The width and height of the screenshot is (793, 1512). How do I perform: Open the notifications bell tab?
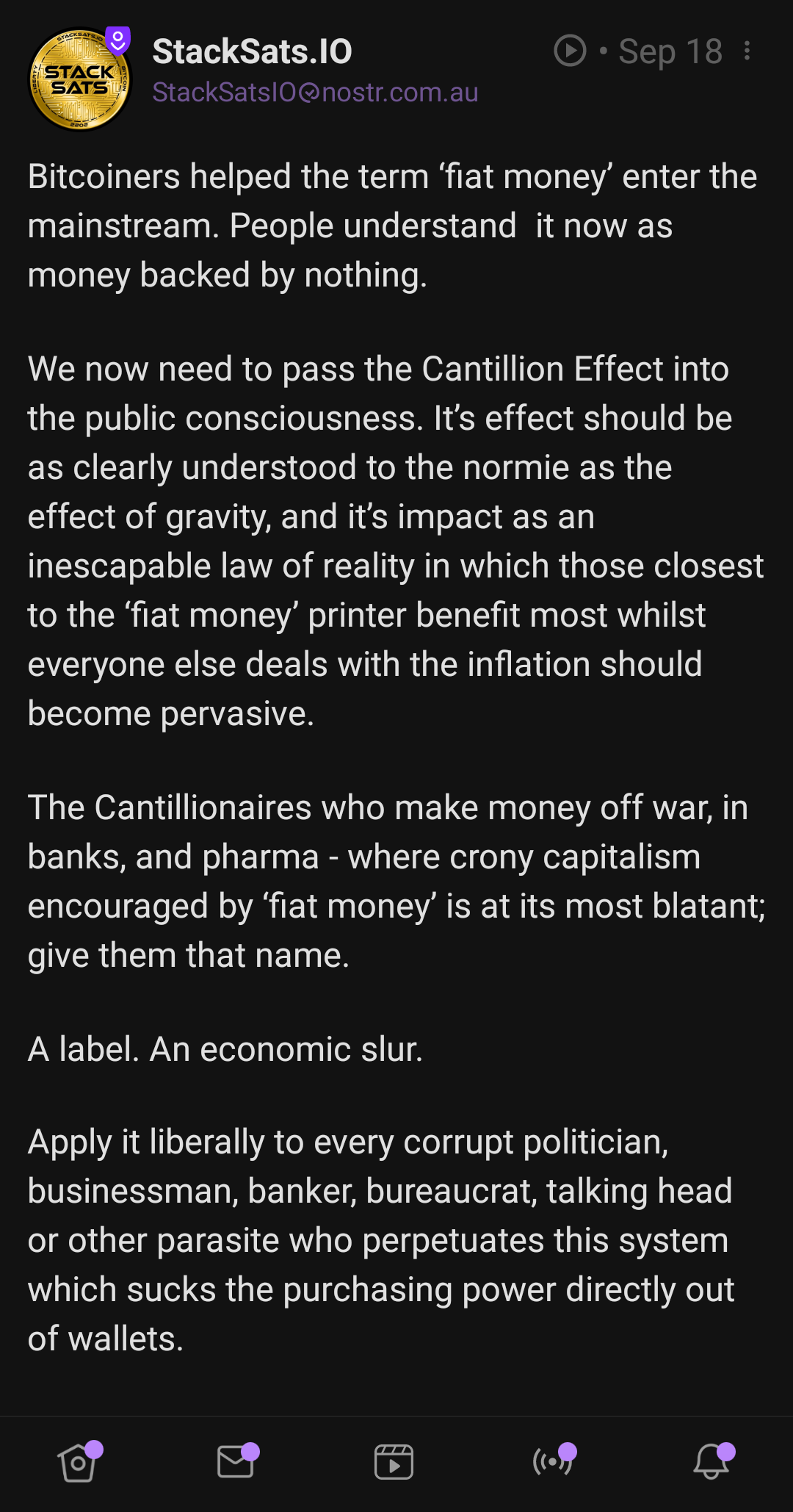711,1462
